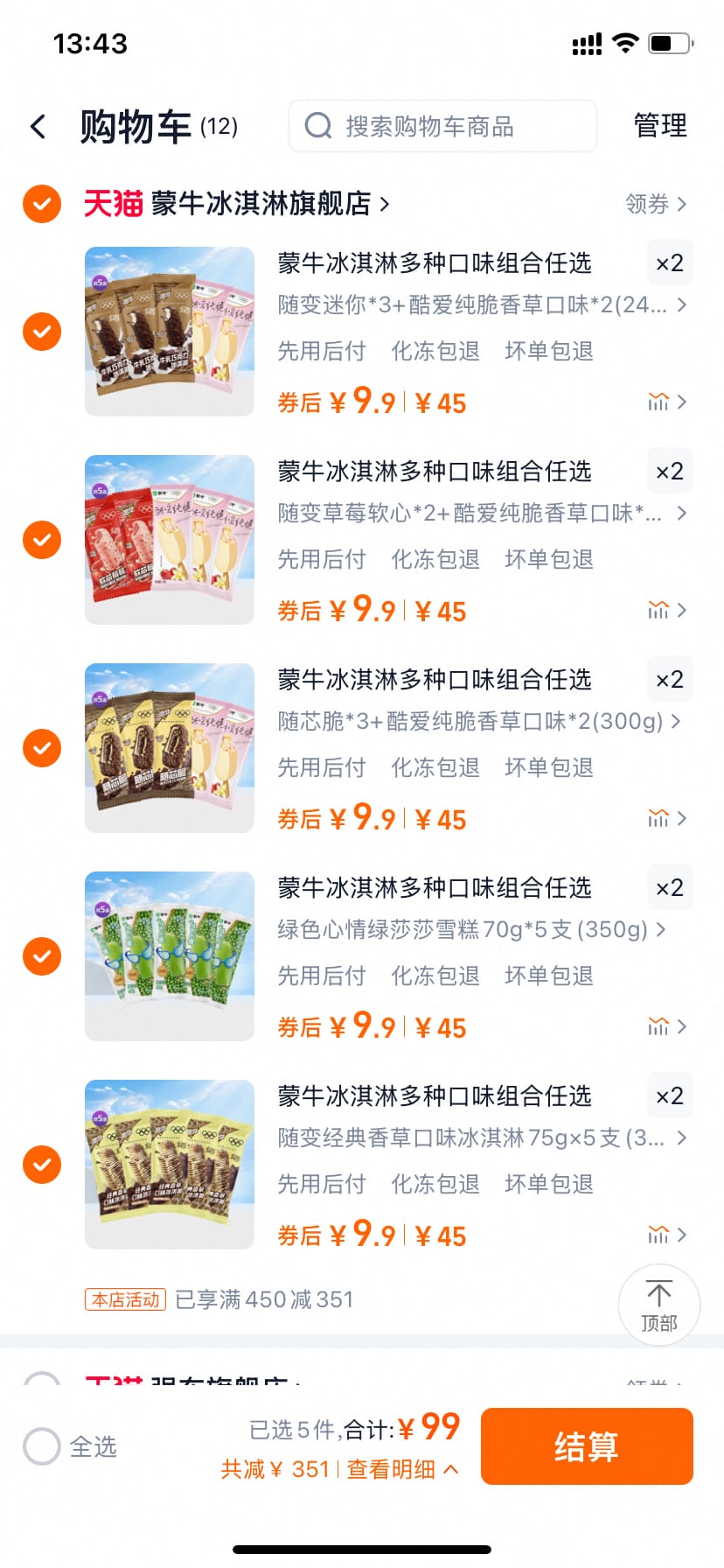Image resolution: width=724 pixels, height=1568 pixels.
Task: Change the 绿色心情绿莎莎雪糕 70g*5支 variant
Action: click(470, 929)
